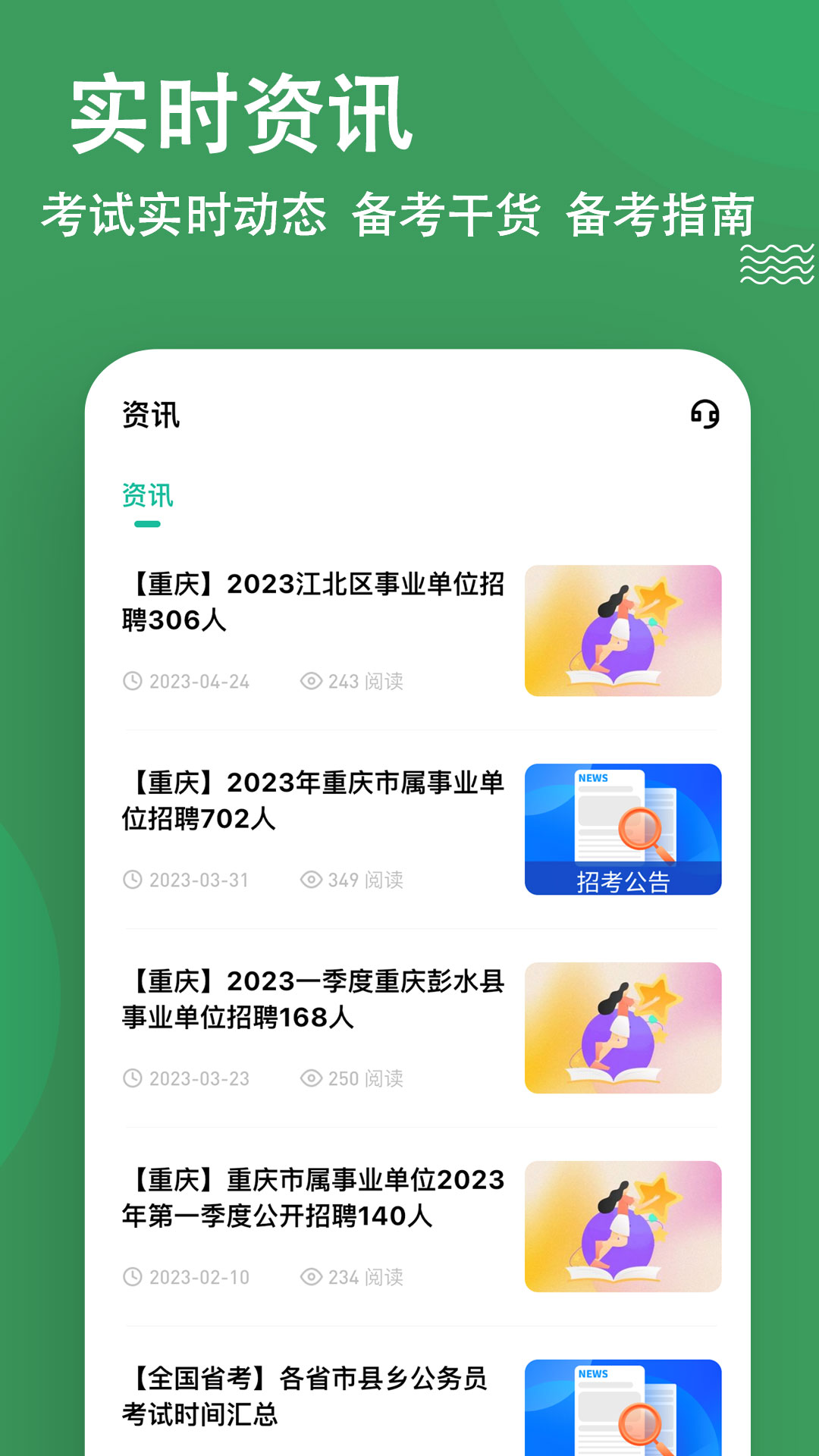Screen dimensions: 819x1456
Task: Tap the clock icon beside 2023-03-23
Action: point(134,1077)
